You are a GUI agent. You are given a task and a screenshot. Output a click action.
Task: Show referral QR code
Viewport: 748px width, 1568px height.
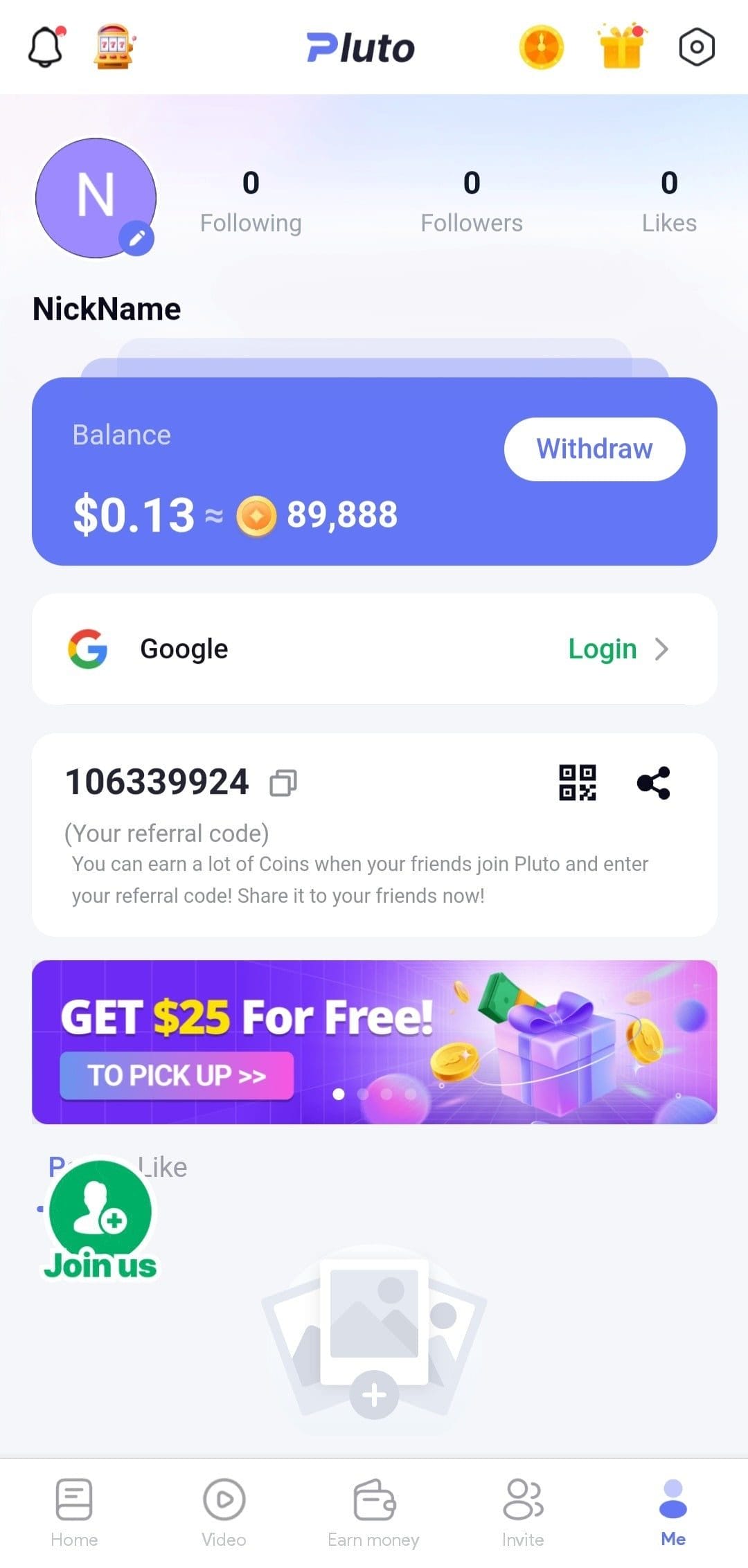click(578, 783)
